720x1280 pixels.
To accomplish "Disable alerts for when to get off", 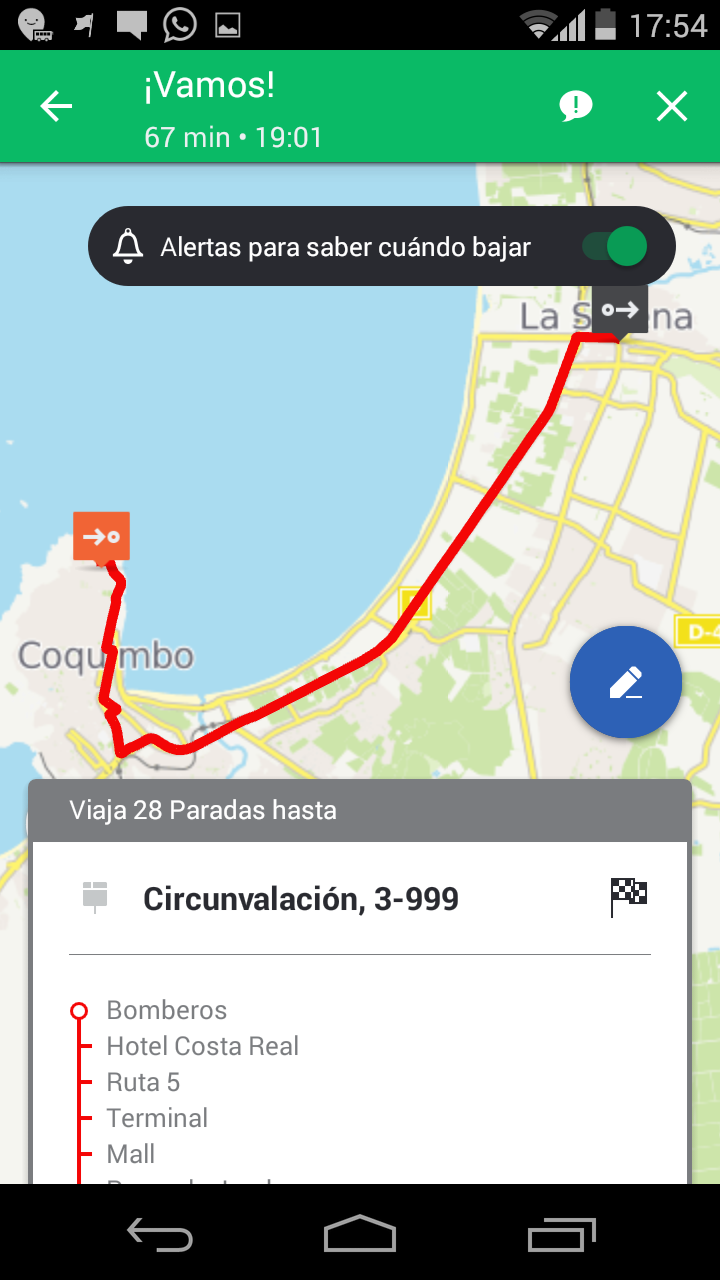I will pyautogui.click(x=614, y=247).
